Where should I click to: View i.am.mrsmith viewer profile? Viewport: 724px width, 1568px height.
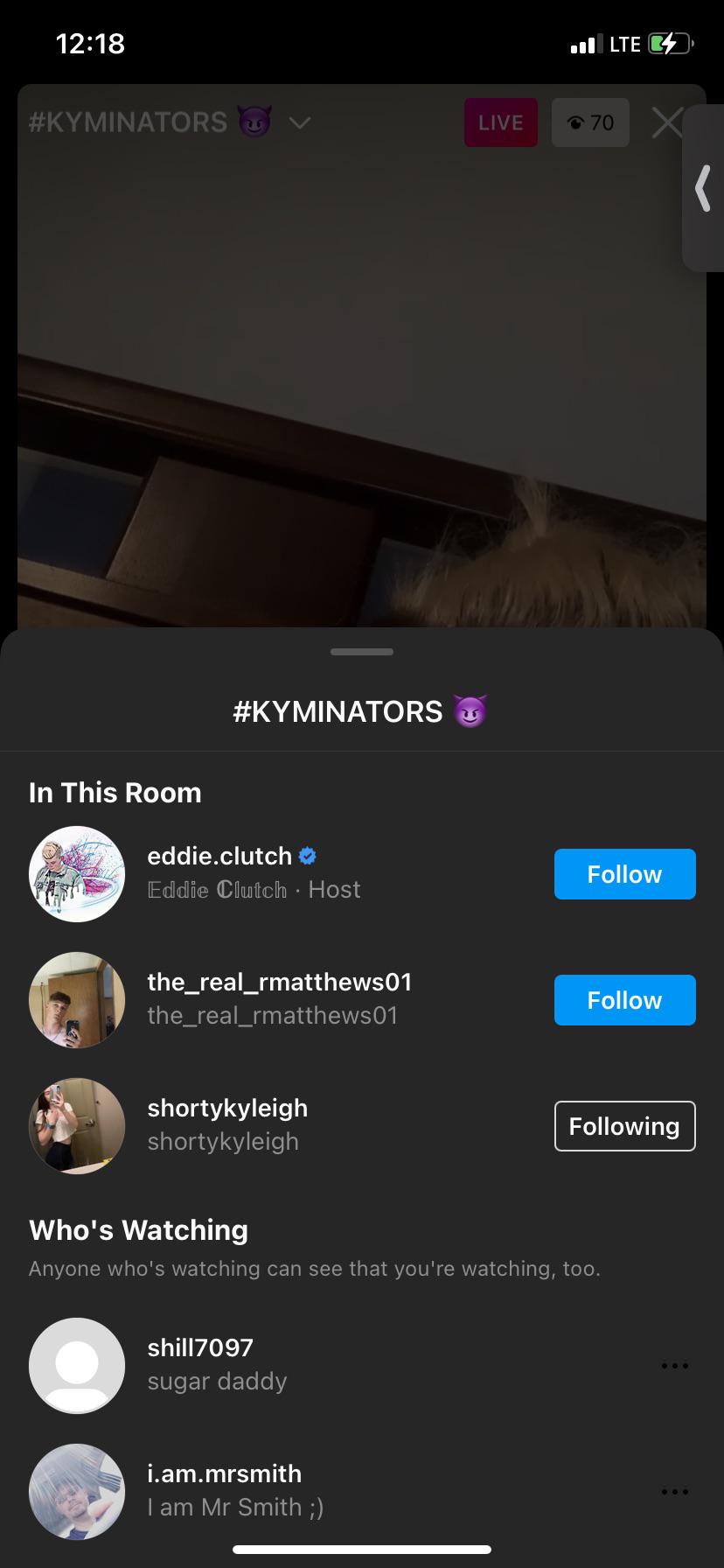(x=224, y=1490)
